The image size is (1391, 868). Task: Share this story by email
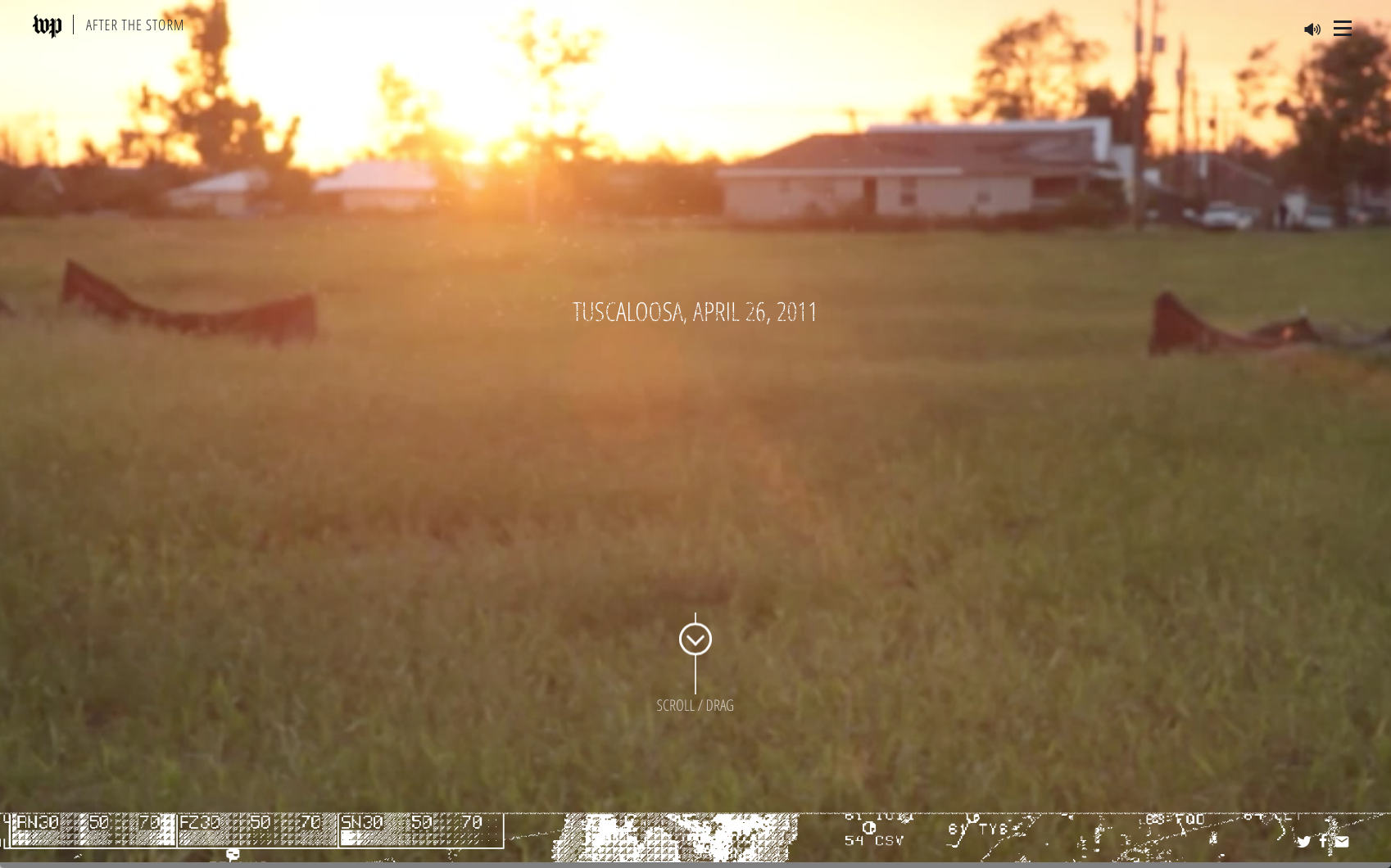click(x=1342, y=841)
